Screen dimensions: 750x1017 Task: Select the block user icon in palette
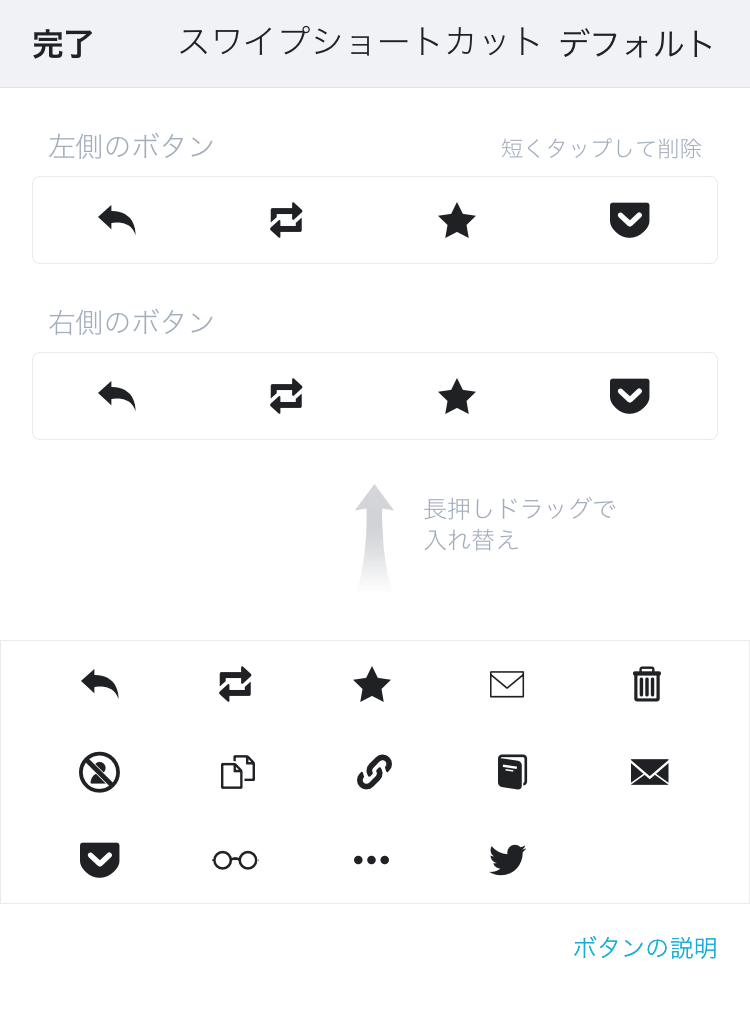point(99,772)
